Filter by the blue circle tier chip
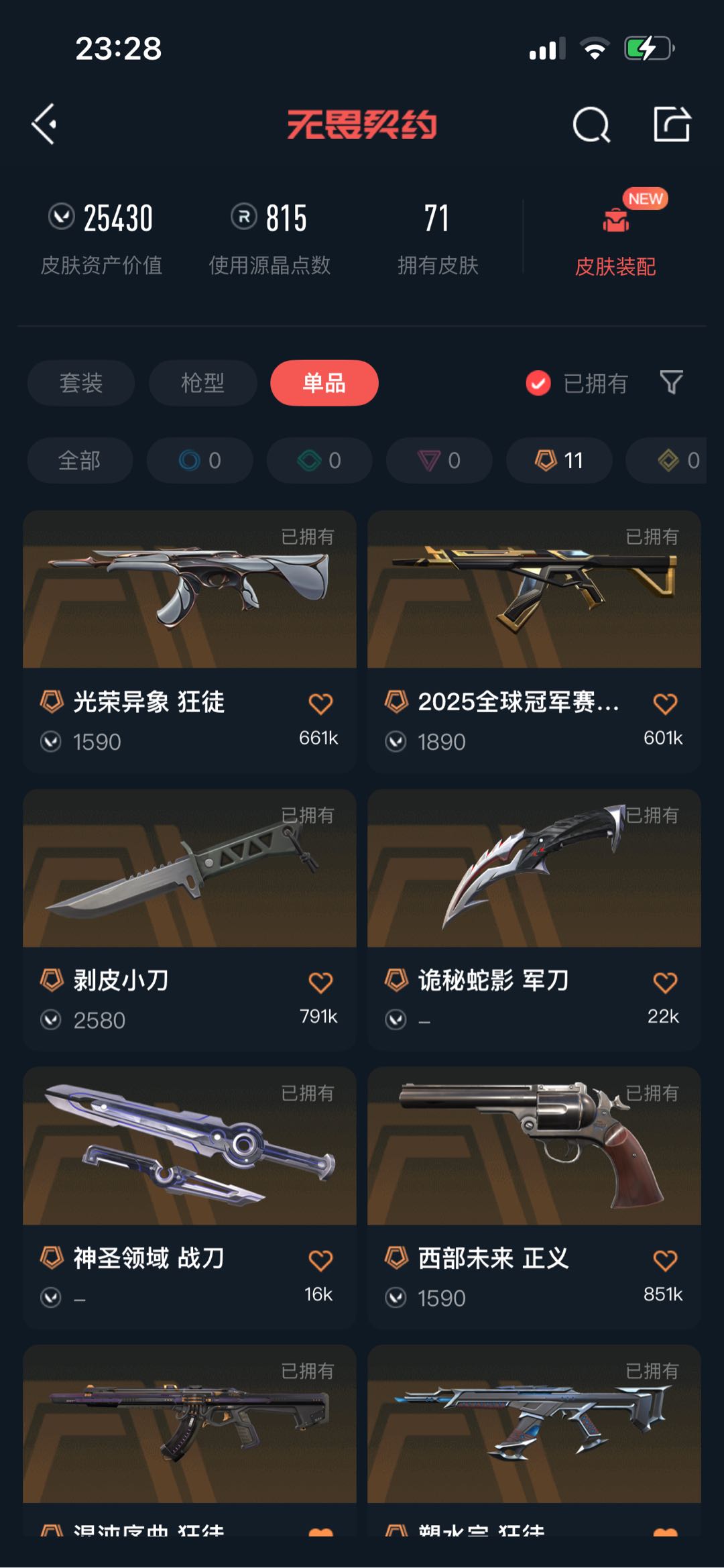This screenshot has width=724, height=1568. [x=200, y=461]
